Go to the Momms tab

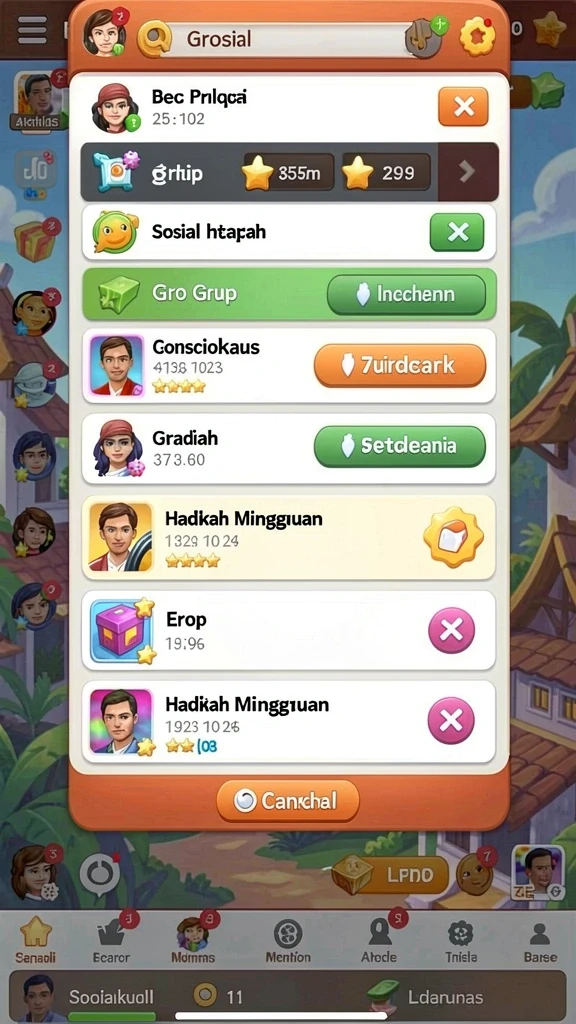click(193, 939)
